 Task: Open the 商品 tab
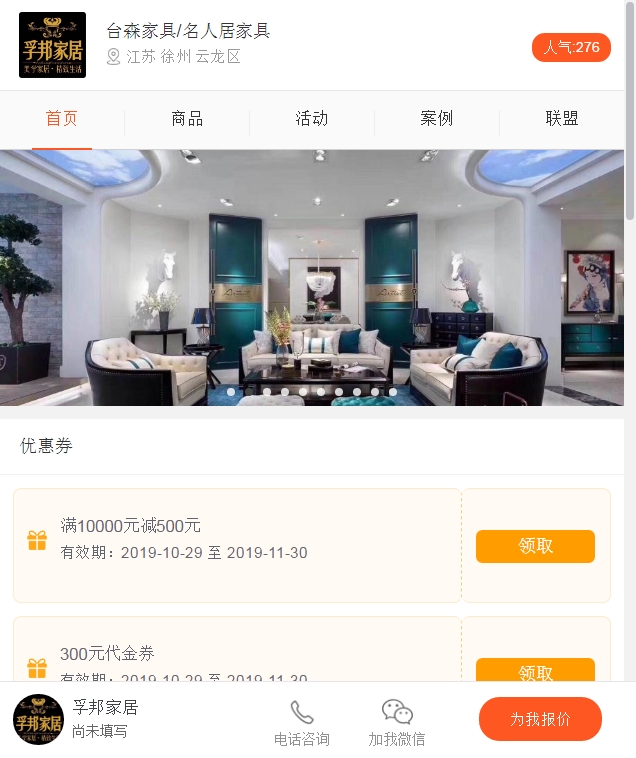[187, 119]
